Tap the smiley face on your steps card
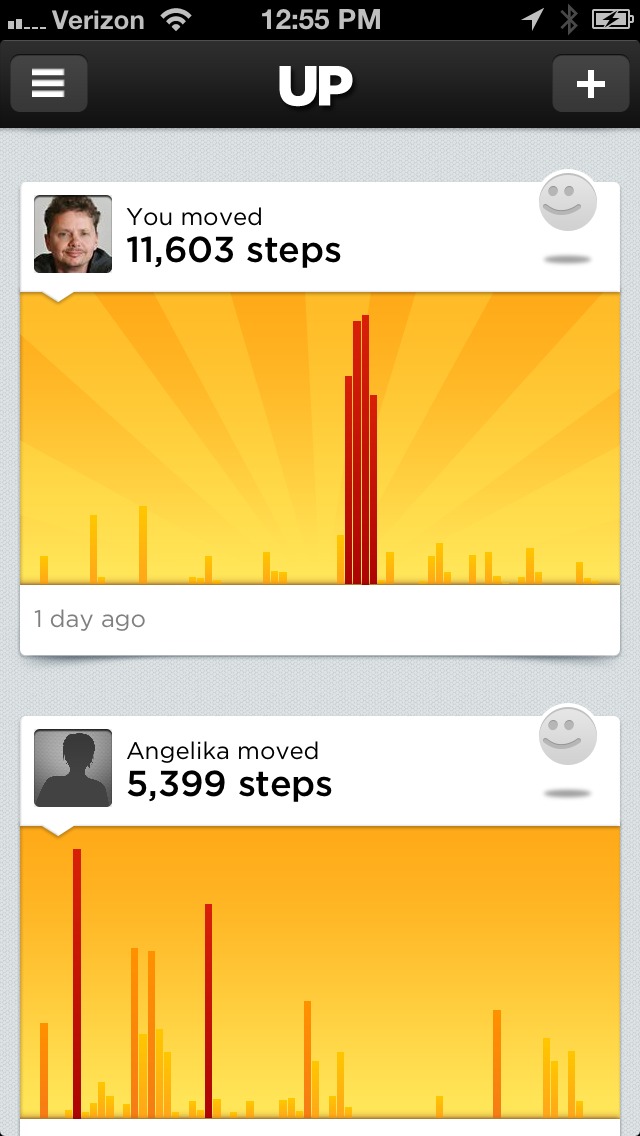Screen dimensions: 640x1136 pyautogui.click(x=568, y=203)
